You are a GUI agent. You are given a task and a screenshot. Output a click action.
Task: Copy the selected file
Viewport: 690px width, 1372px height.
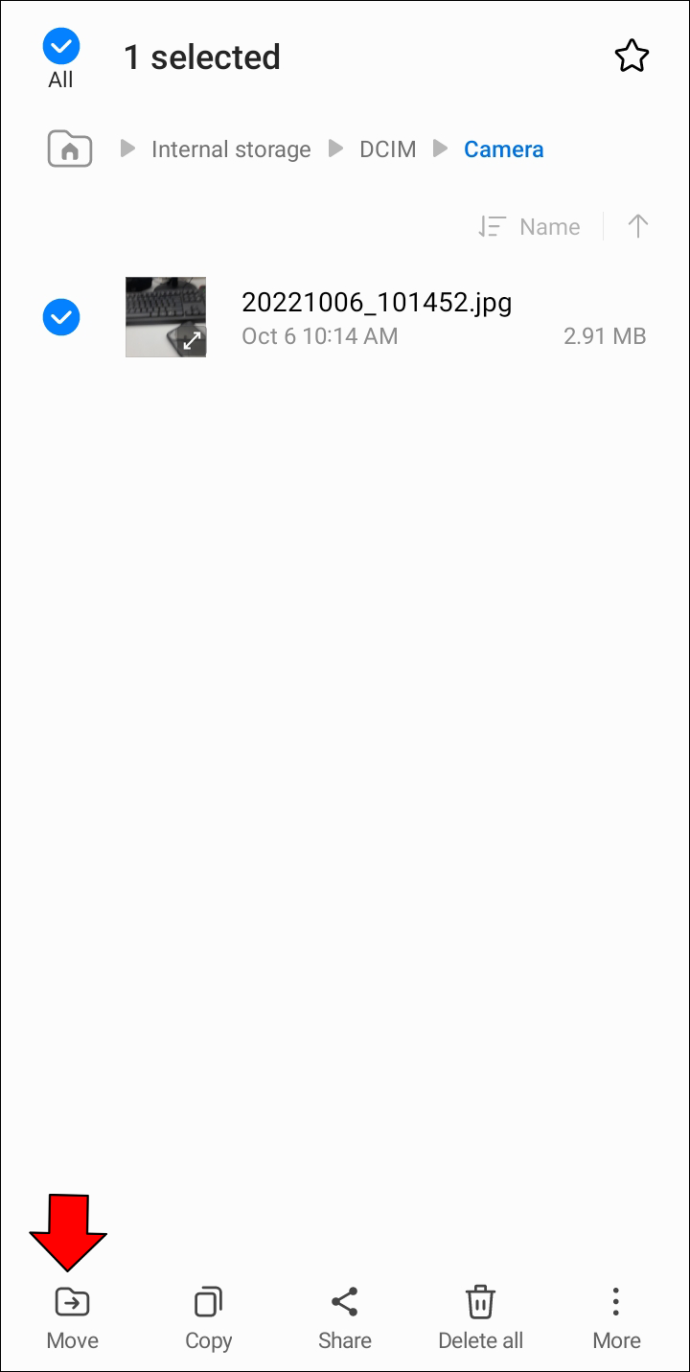(208, 1318)
